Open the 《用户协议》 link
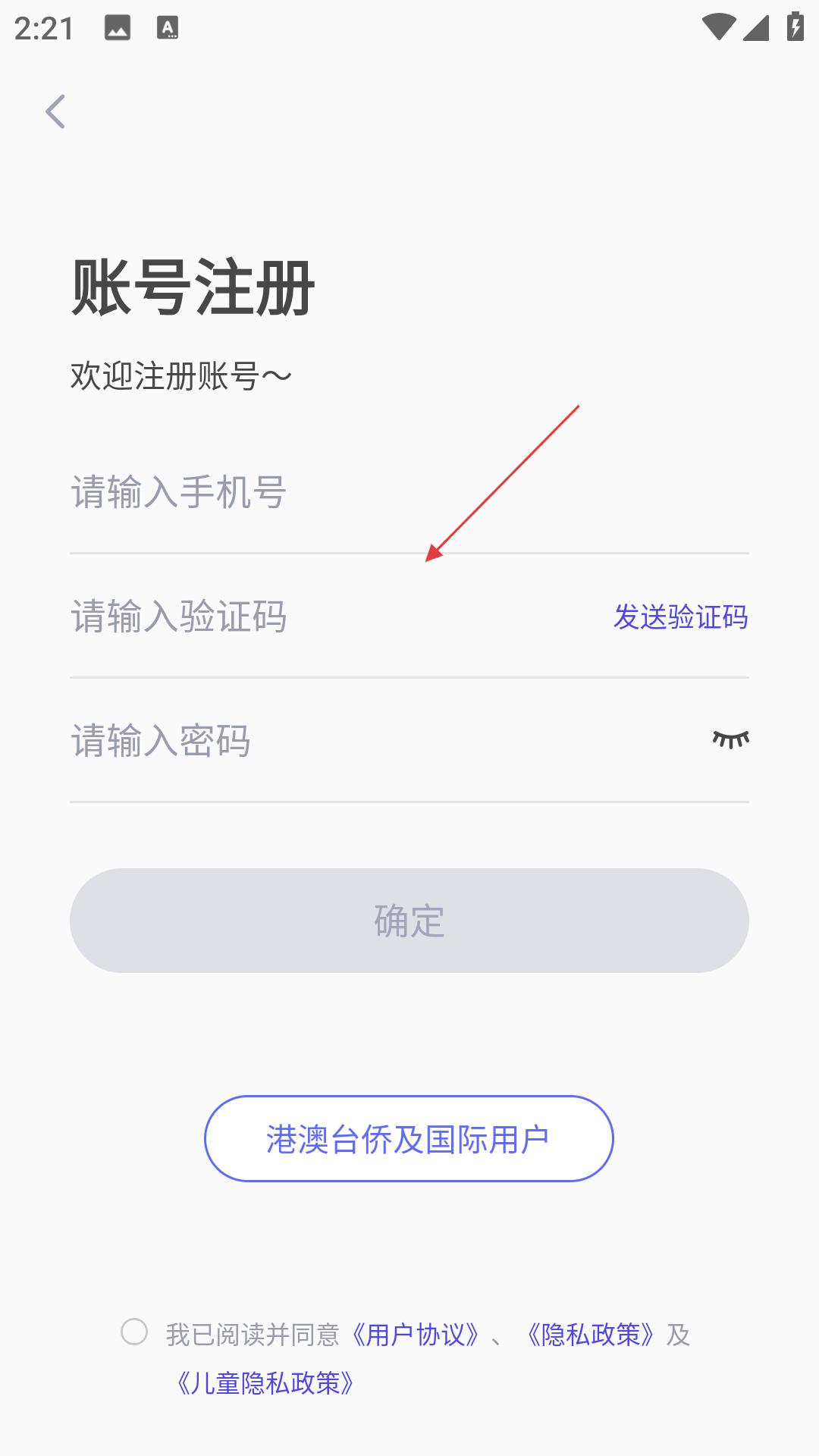 [x=416, y=1335]
